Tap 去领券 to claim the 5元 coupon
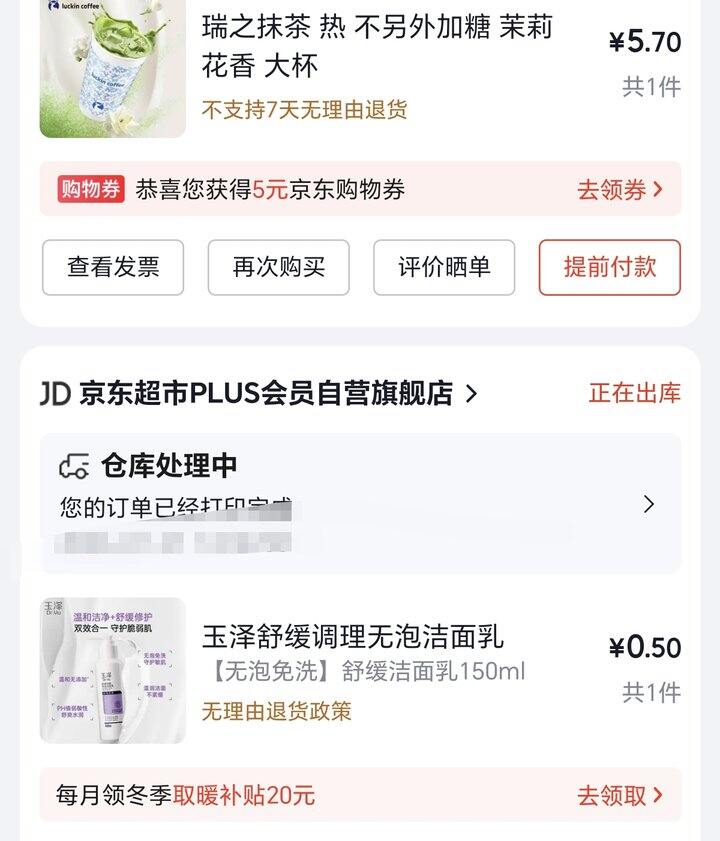Screen dimensions: 720x841 pos(619,189)
